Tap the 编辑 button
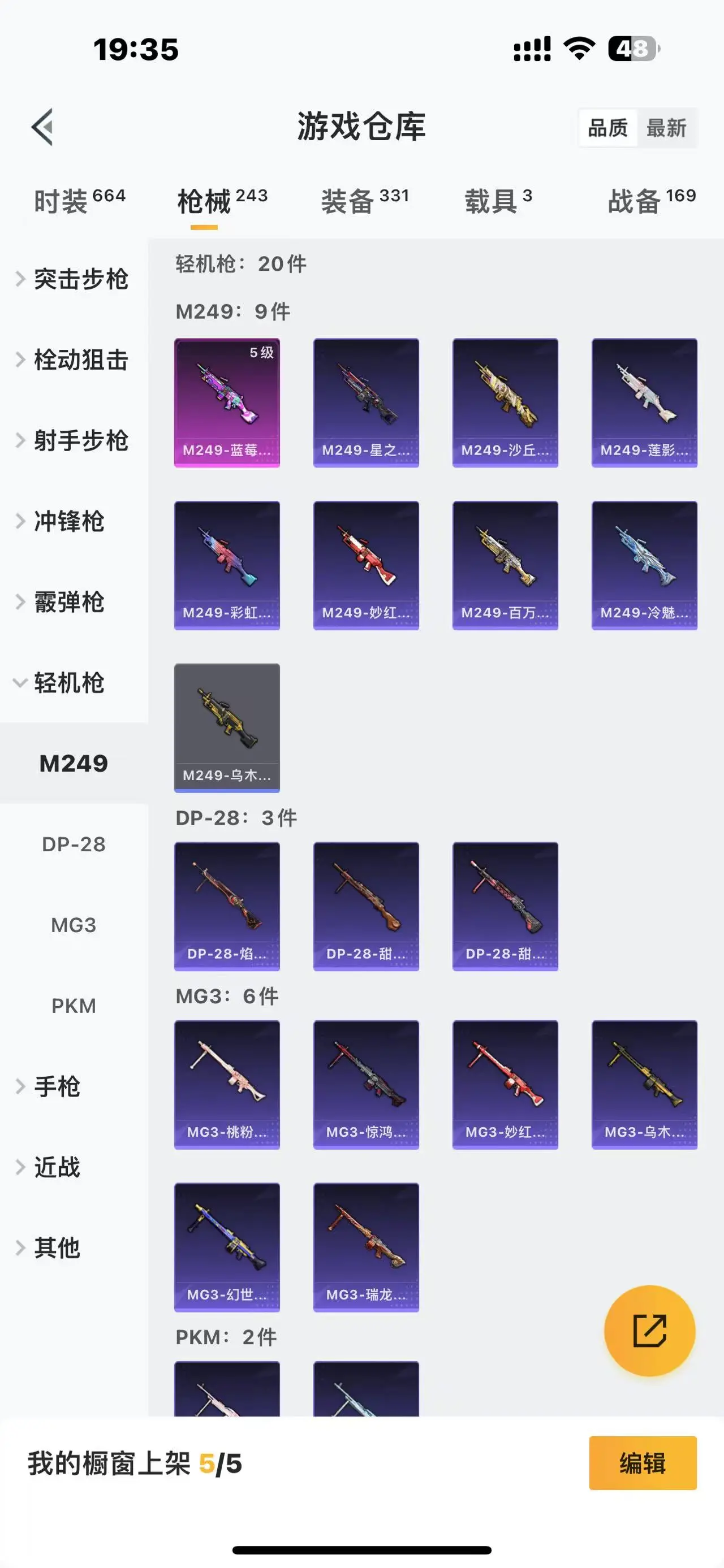724x1568 pixels. (x=643, y=1463)
